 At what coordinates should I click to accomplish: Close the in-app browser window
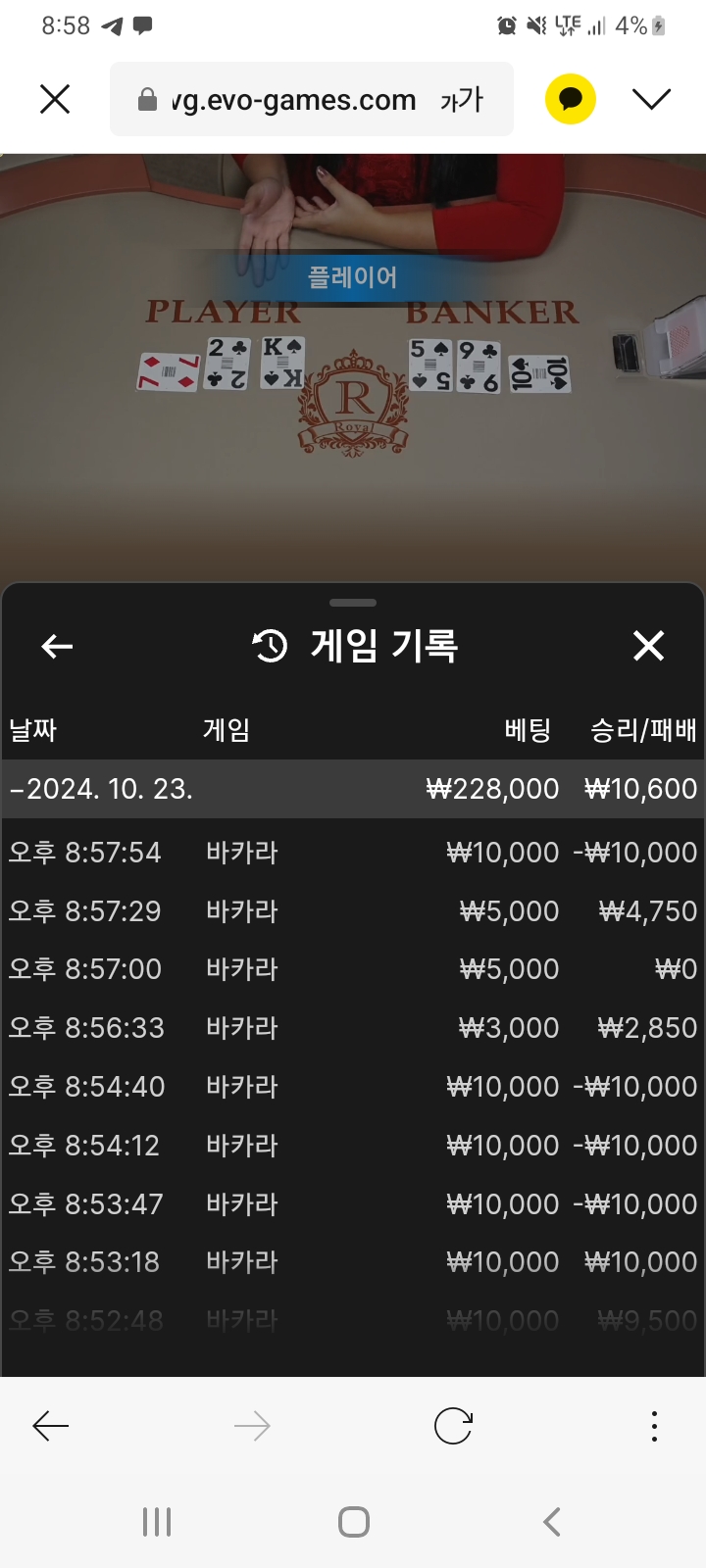[x=55, y=99]
